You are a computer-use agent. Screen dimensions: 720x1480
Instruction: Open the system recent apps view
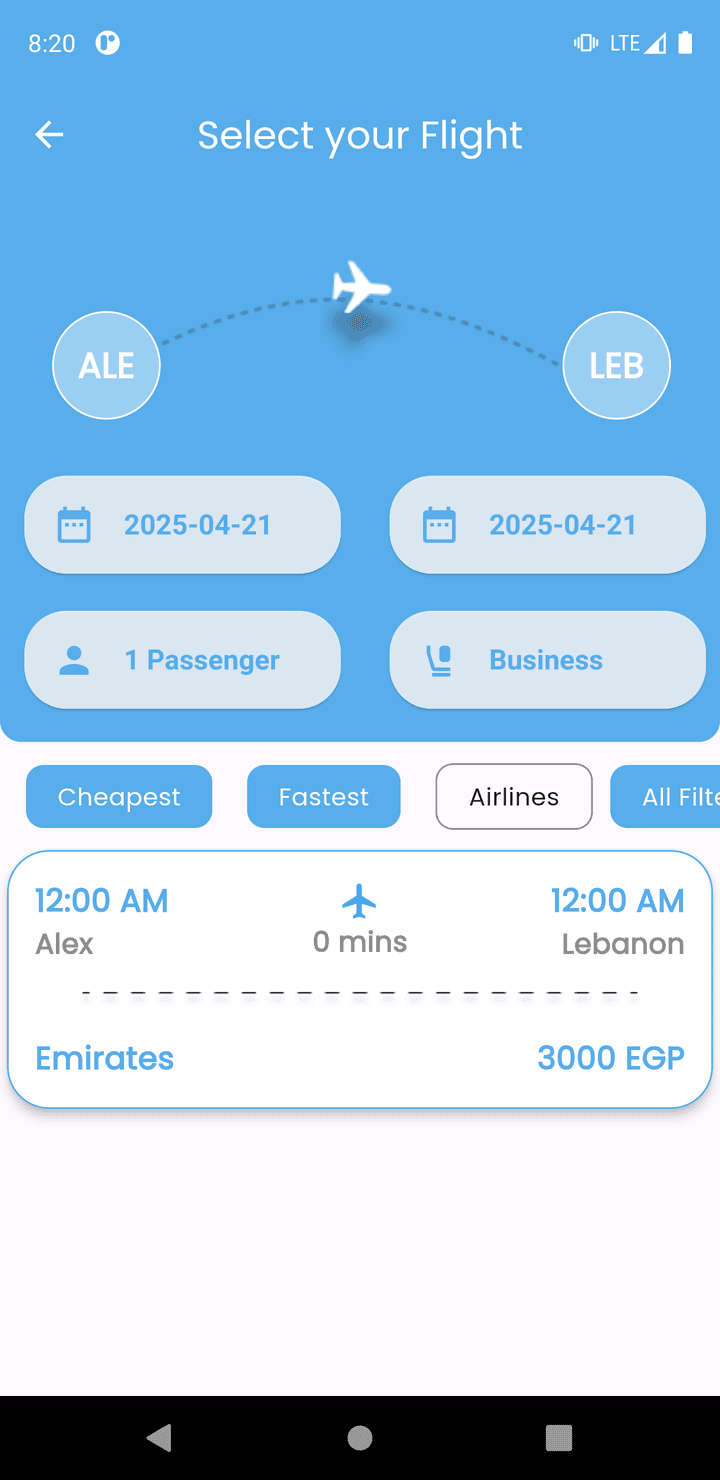point(558,1438)
